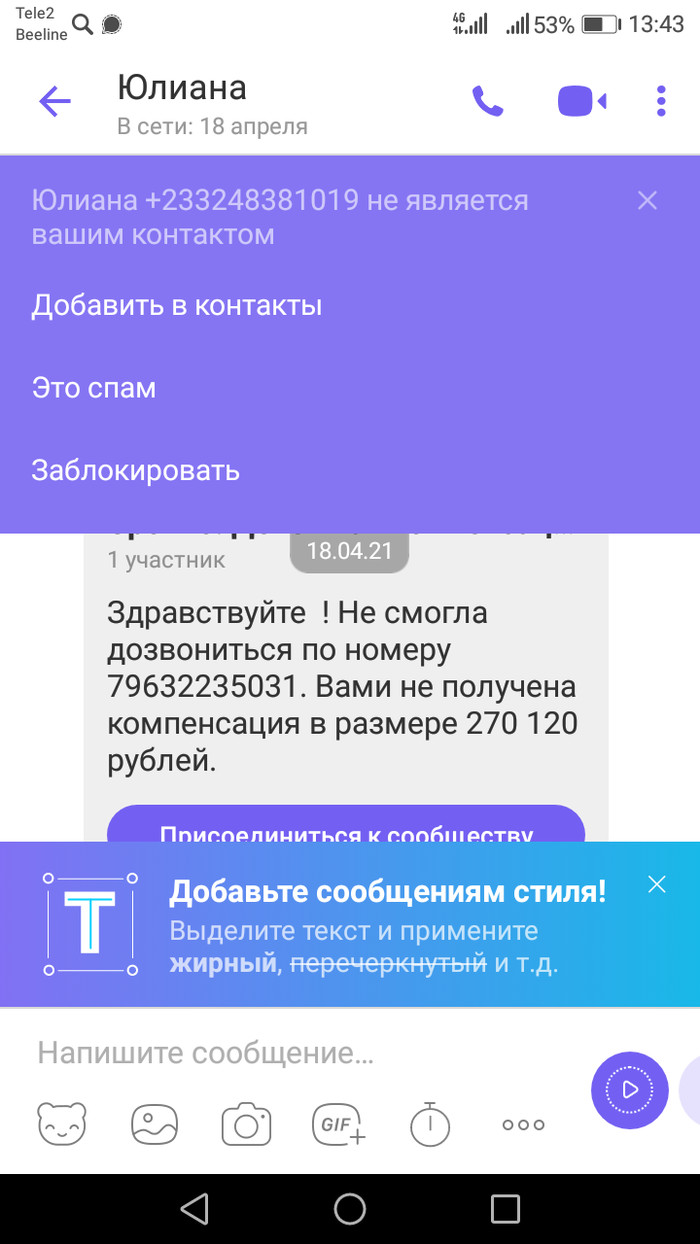
Task: Focus the Напишите сообщение input field
Action: (300, 1052)
